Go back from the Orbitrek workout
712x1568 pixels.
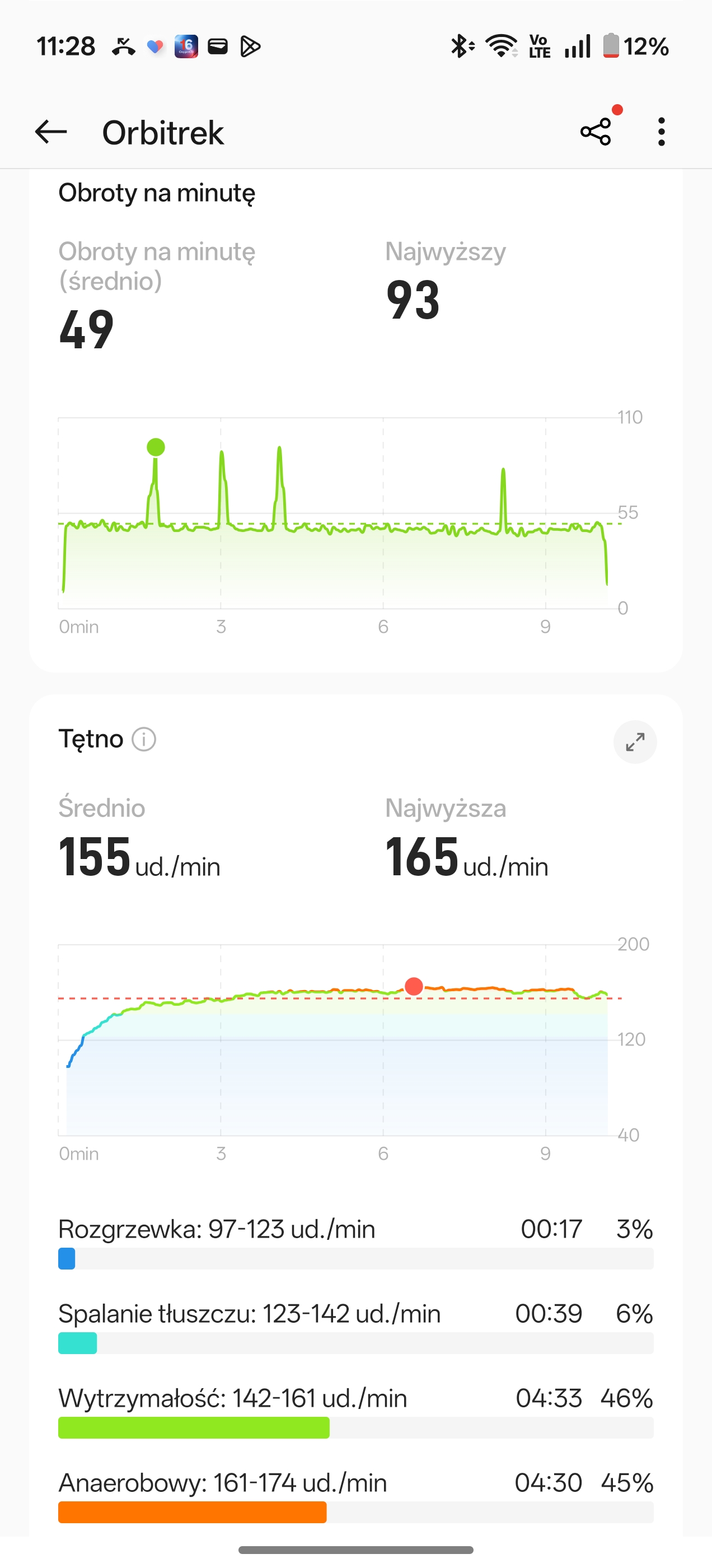[x=51, y=132]
